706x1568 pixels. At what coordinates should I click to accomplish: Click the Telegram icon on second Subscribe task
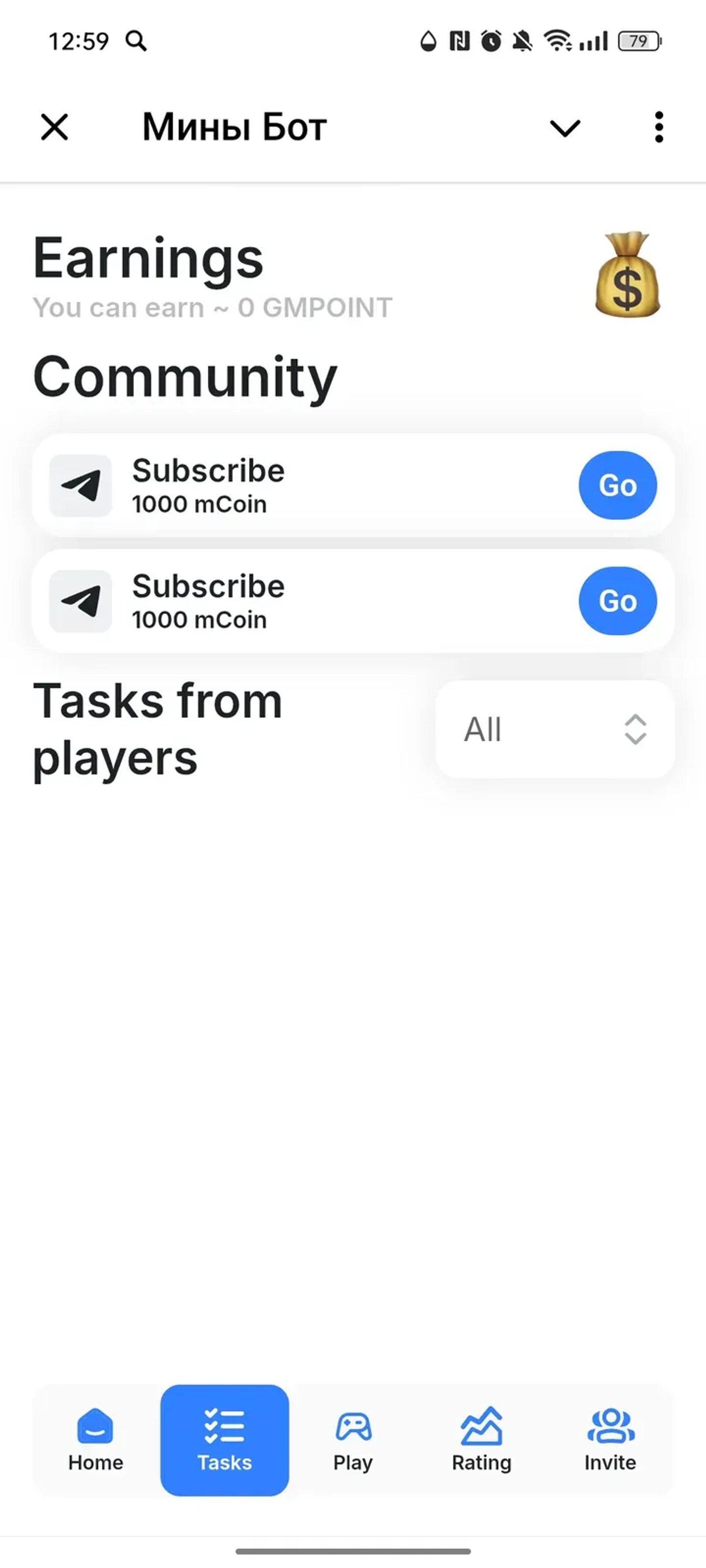pyautogui.click(x=80, y=601)
